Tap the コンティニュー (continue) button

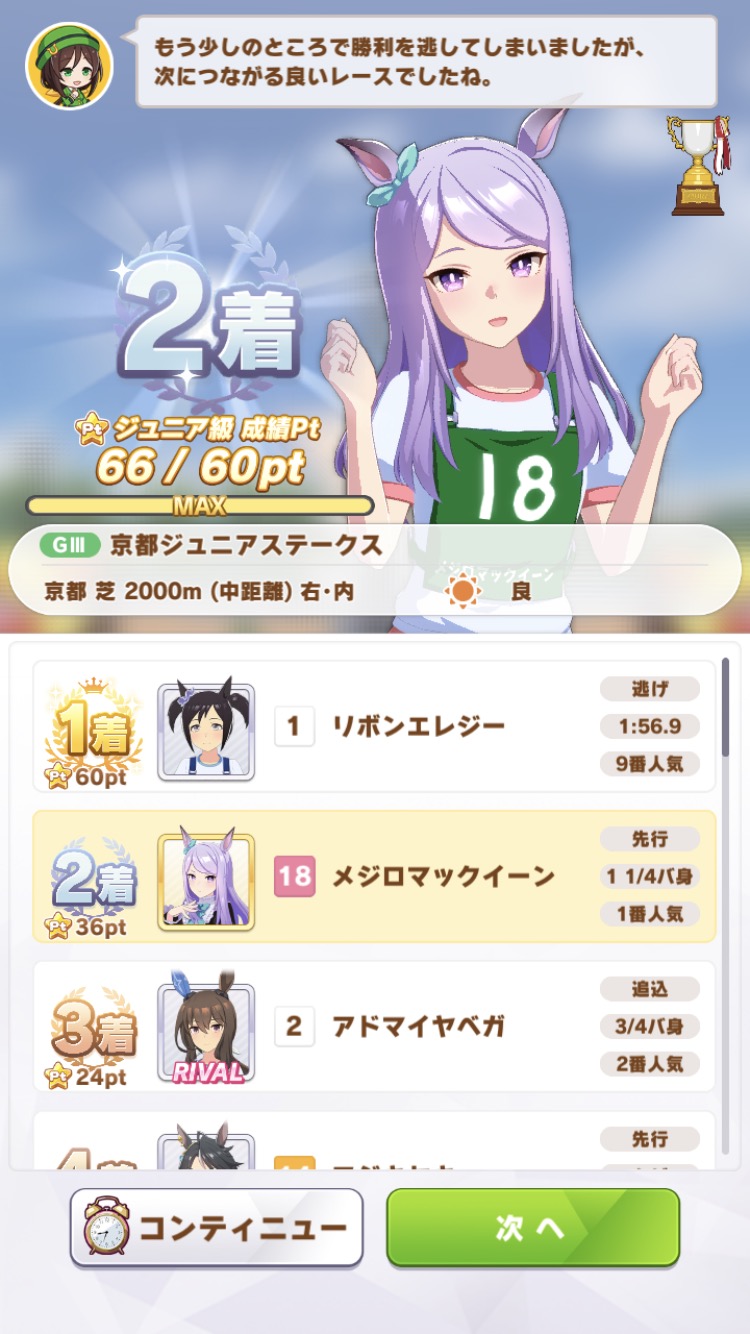tap(216, 1227)
